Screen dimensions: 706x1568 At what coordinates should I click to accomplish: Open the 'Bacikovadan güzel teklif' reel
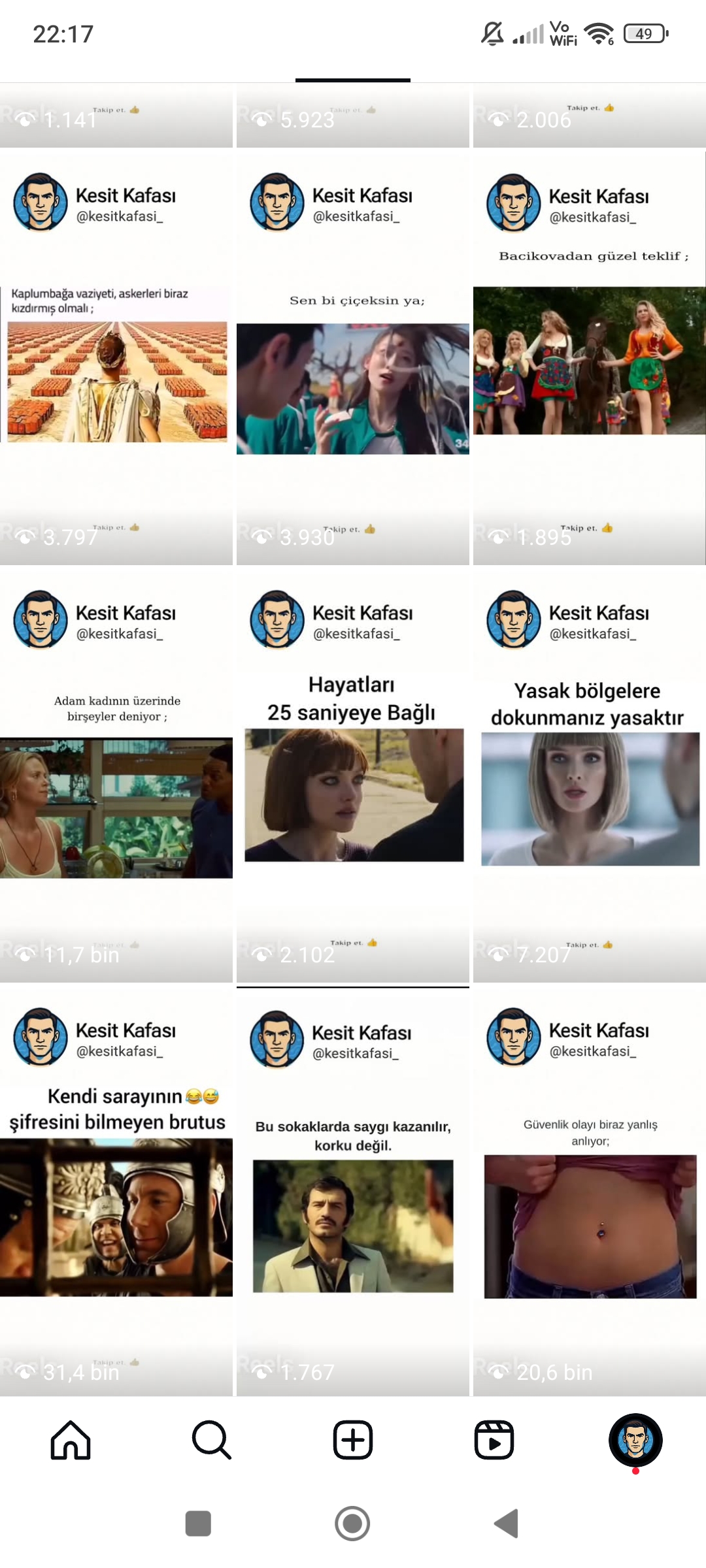pos(590,357)
